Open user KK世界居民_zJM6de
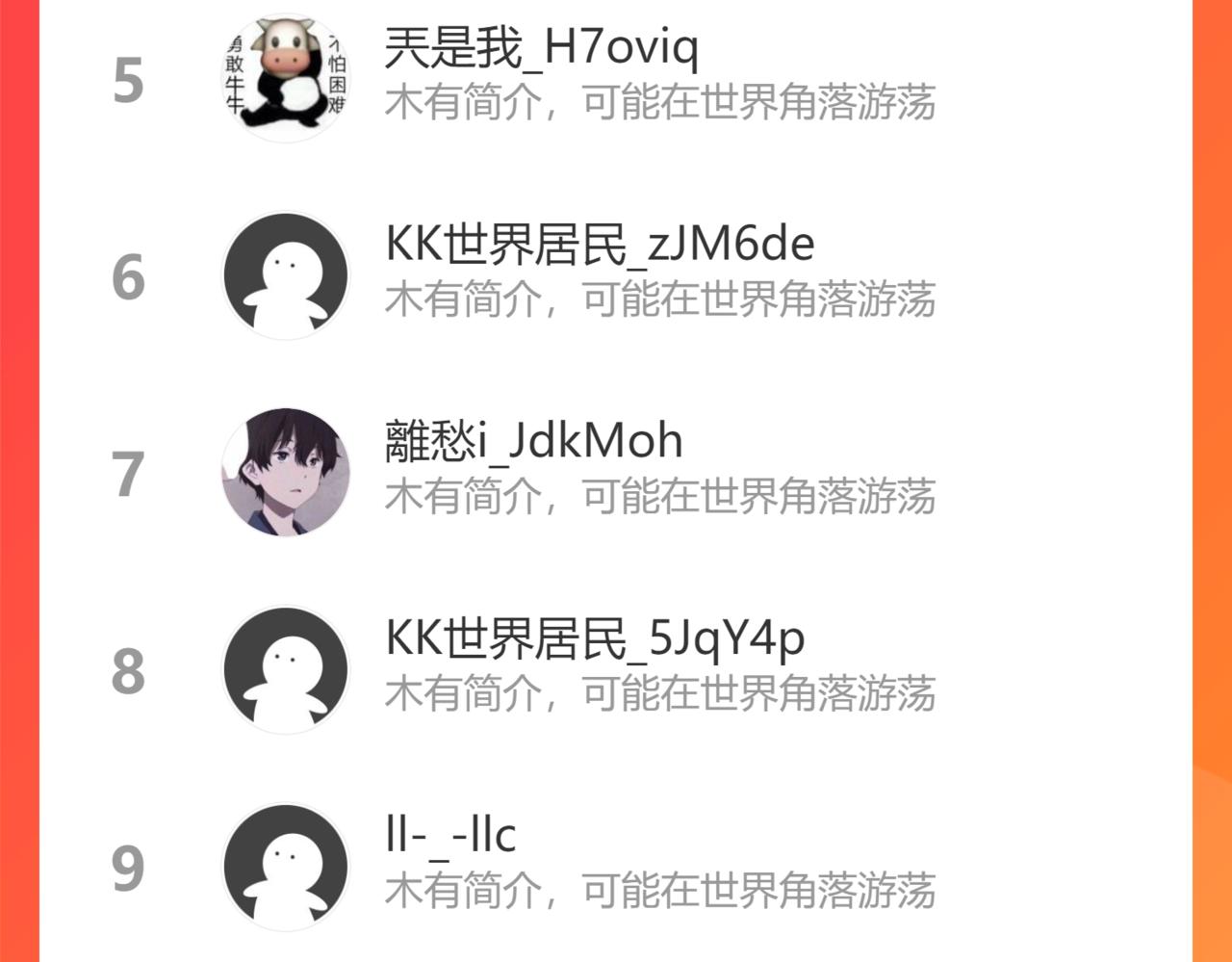 [616, 275]
